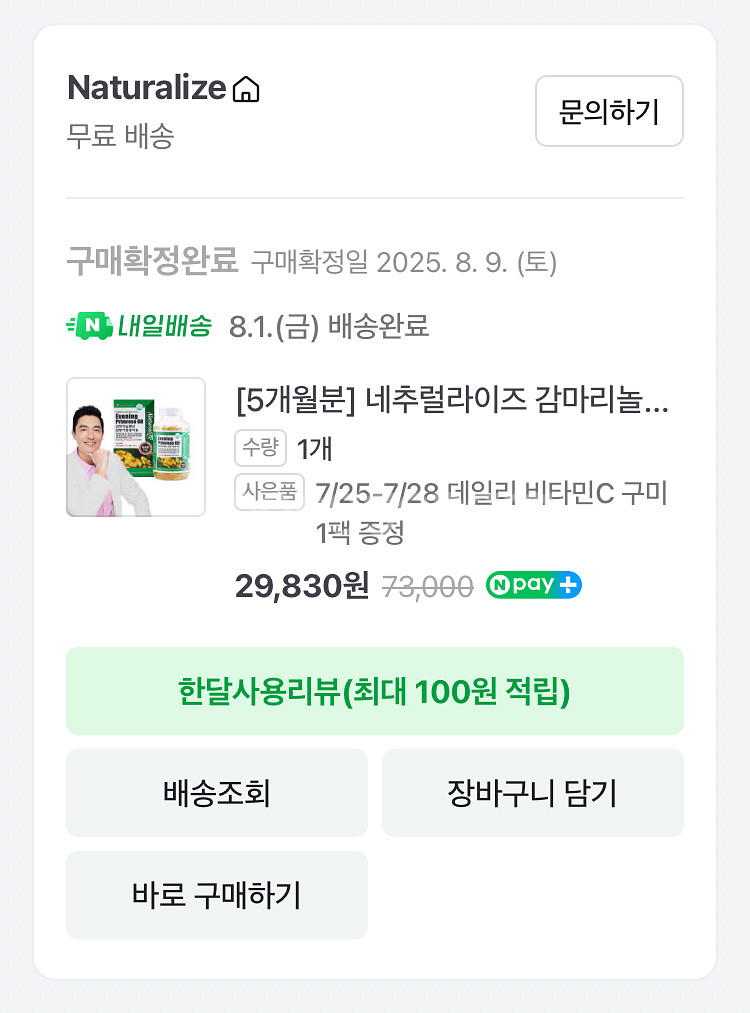Click the strikethrough original price 73,000

(426, 585)
